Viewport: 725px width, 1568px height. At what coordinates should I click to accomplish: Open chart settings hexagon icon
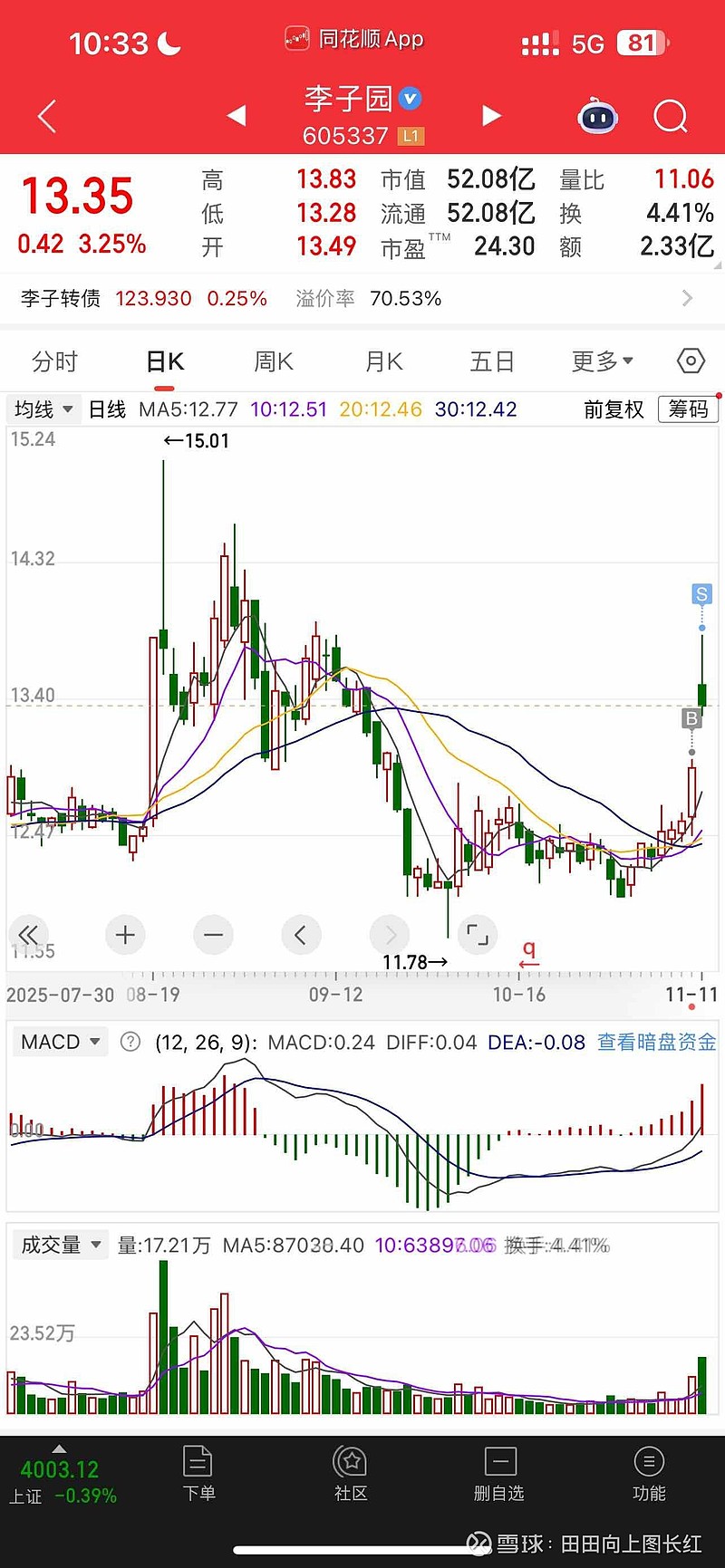tap(691, 361)
